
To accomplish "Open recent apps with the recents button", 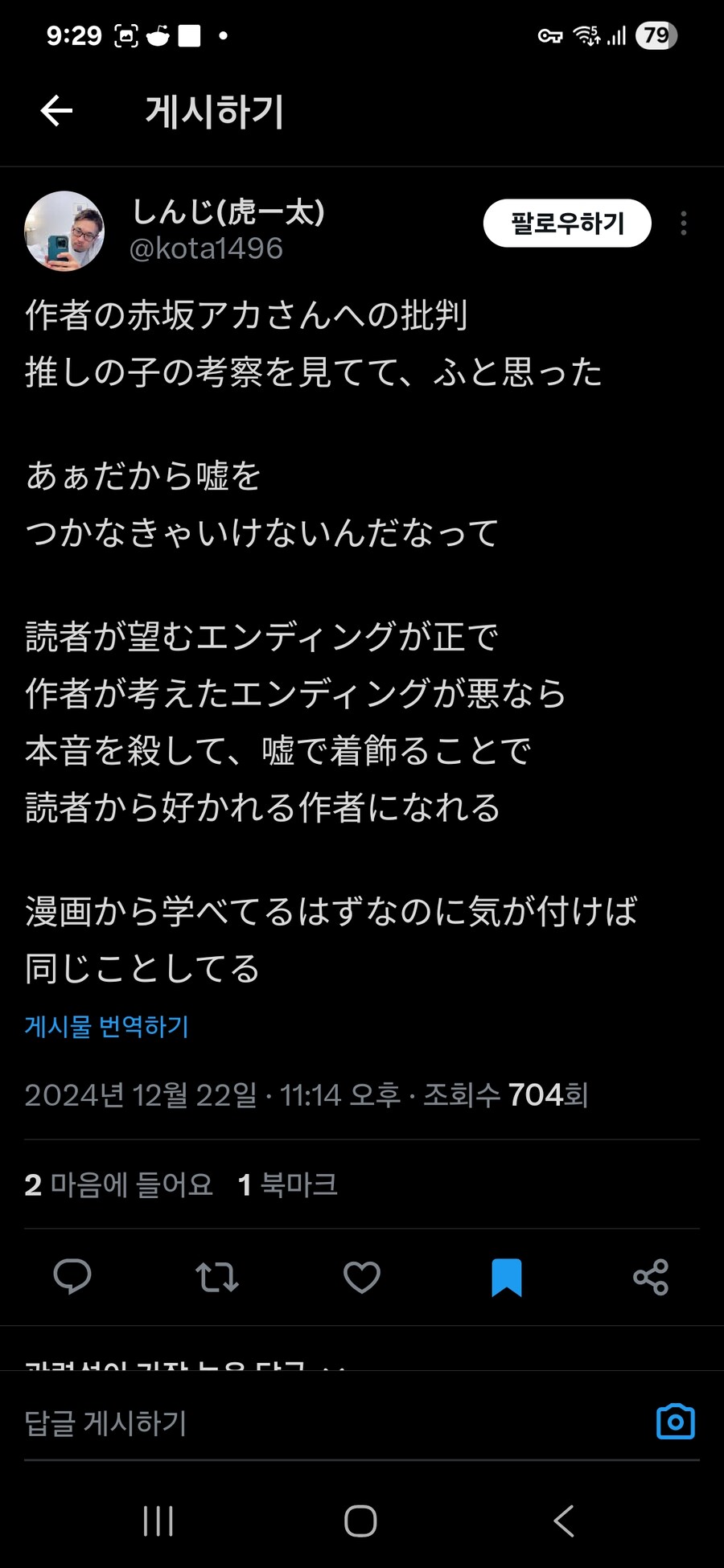I will [158, 1521].
